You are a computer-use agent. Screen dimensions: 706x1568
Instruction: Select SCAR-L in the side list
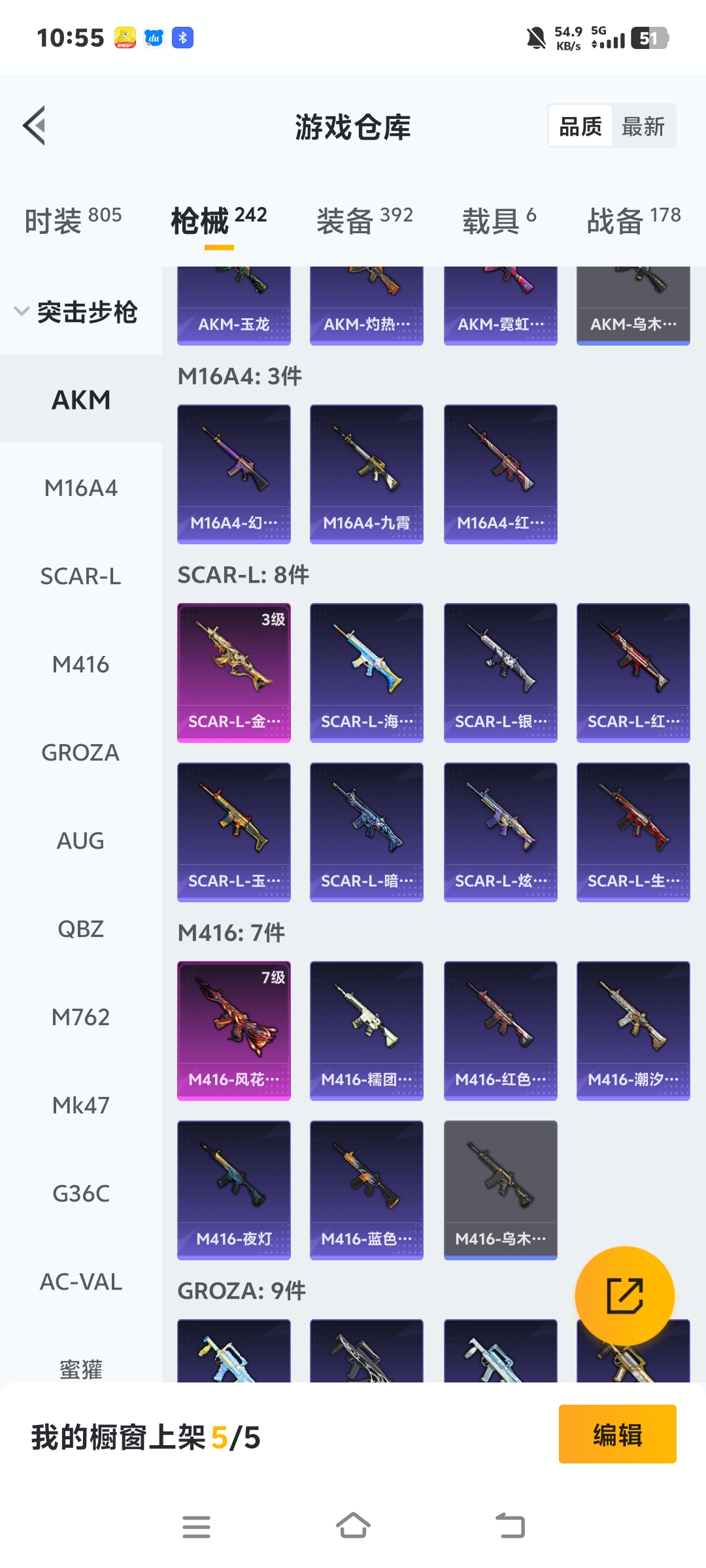coord(80,576)
